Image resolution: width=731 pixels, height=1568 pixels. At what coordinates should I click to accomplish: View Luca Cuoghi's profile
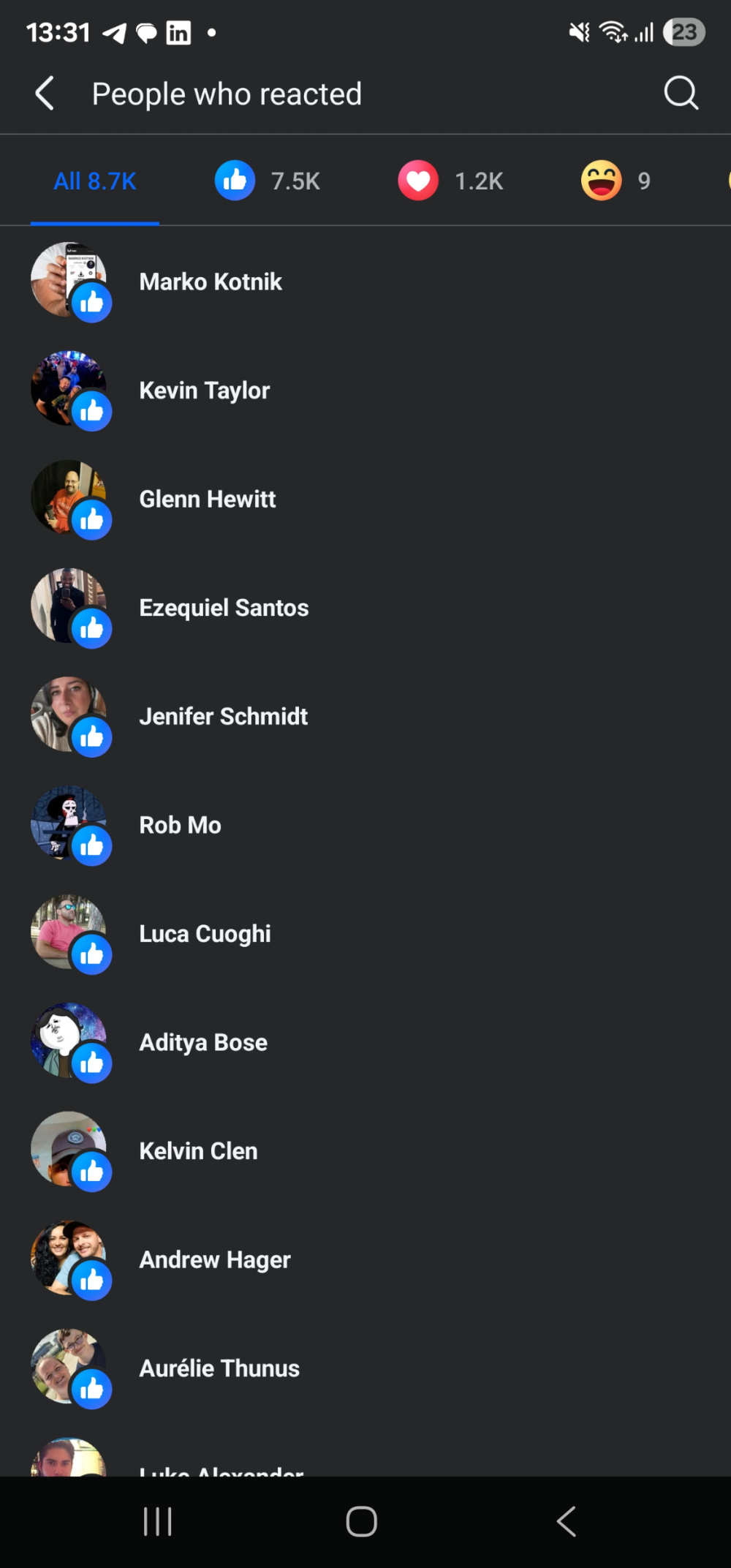click(205, 934)
